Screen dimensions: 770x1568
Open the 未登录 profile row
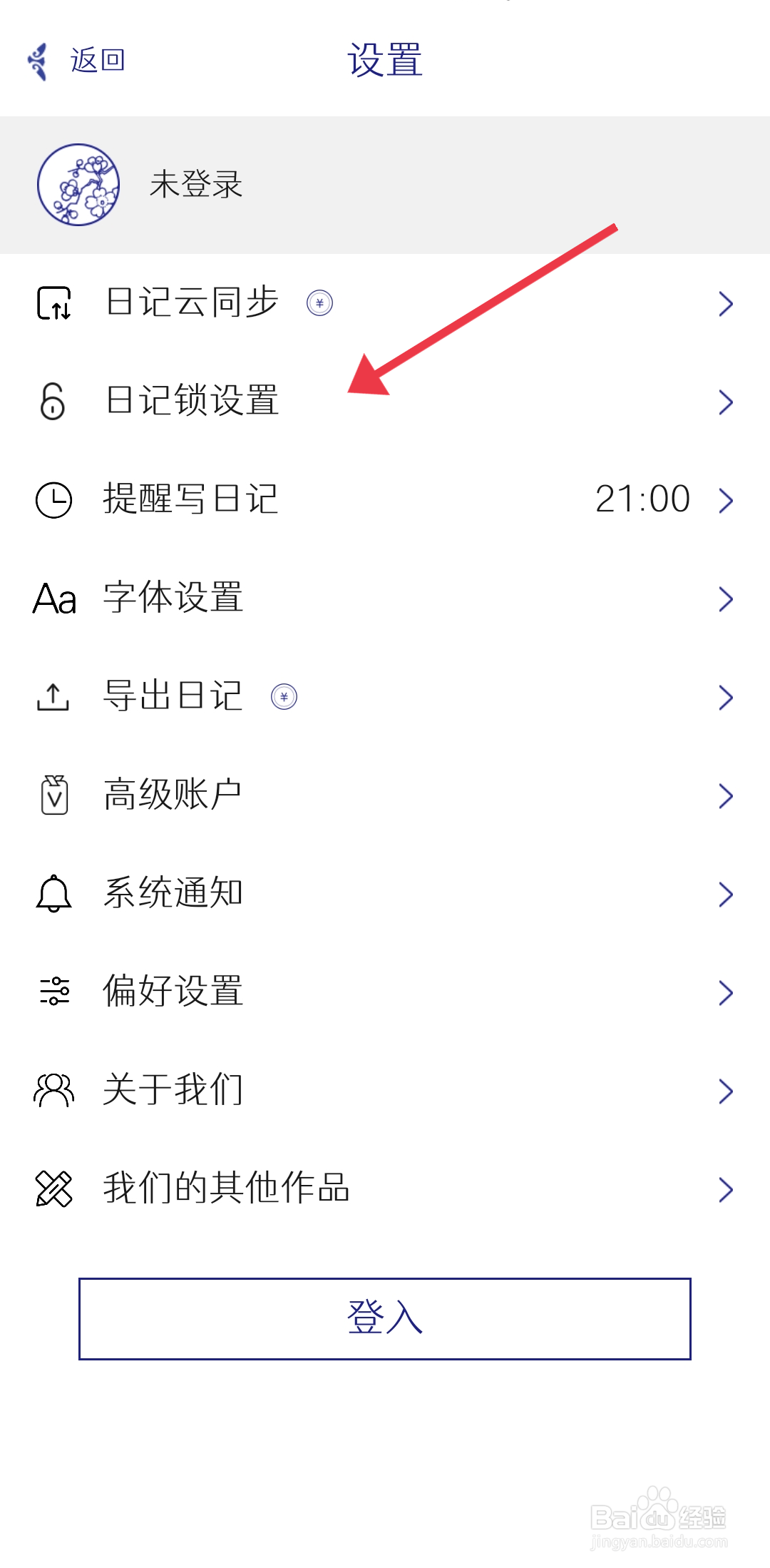pyautogui.click(x=385, y=185)
